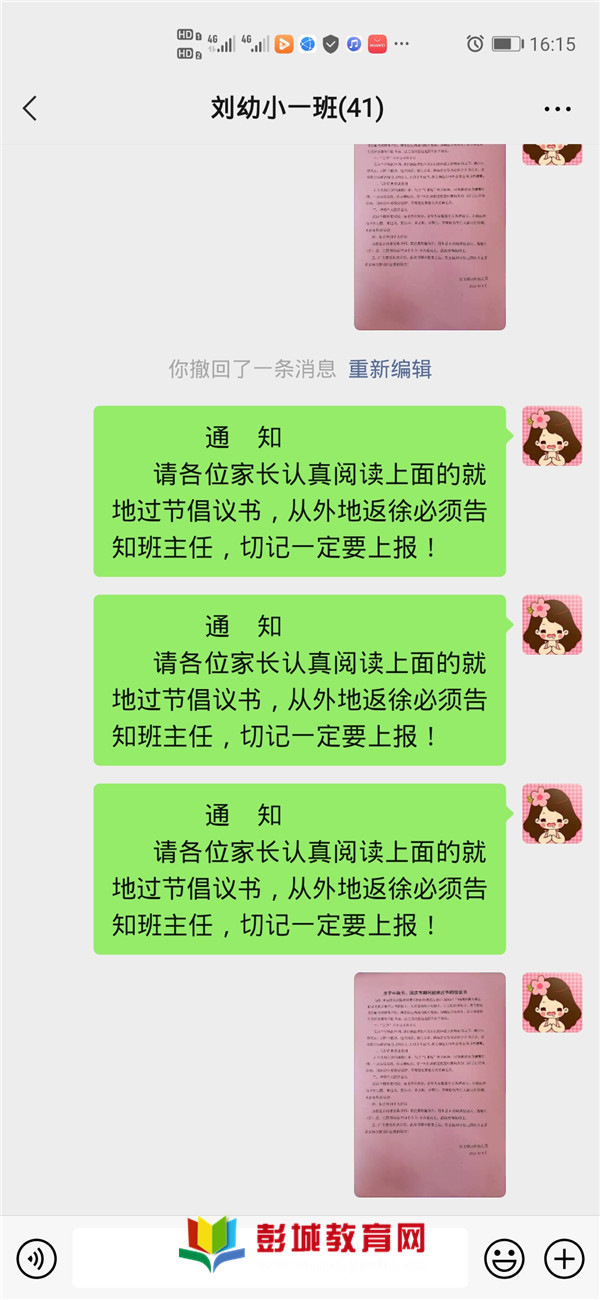Open the emoji sticker panel

tap(504, 1258)
